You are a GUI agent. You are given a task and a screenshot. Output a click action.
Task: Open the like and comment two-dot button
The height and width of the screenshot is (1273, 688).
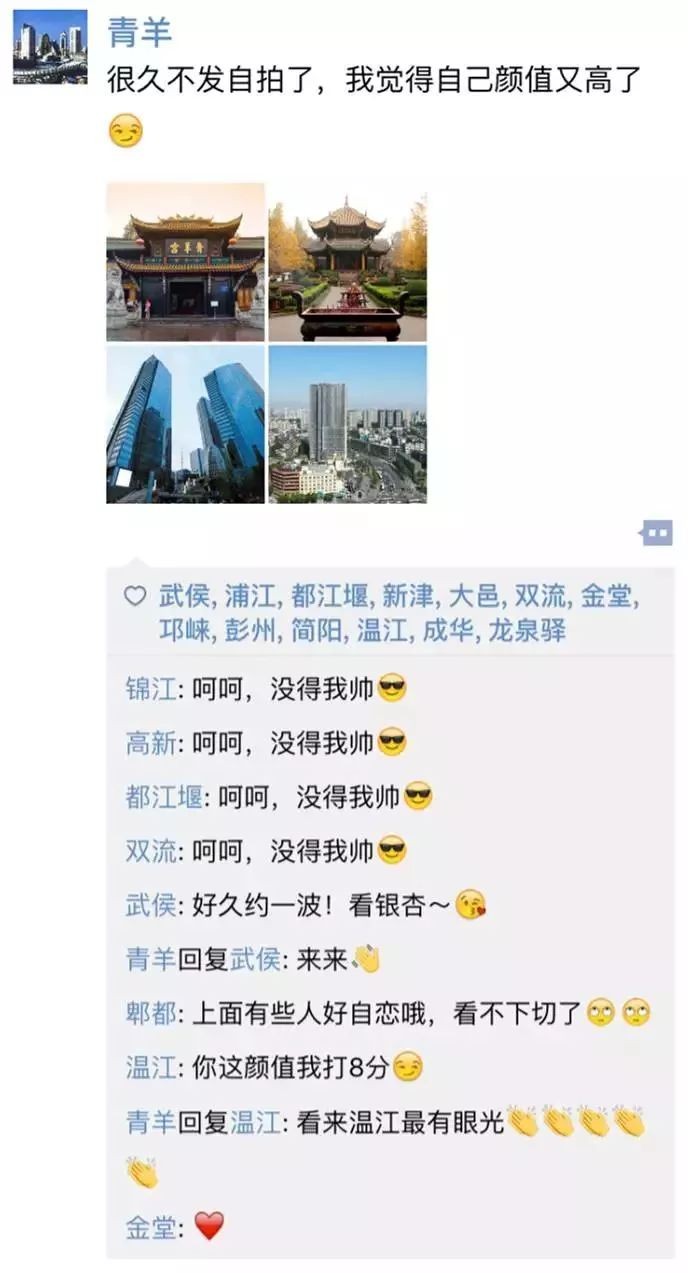click(x=656, y=534)
